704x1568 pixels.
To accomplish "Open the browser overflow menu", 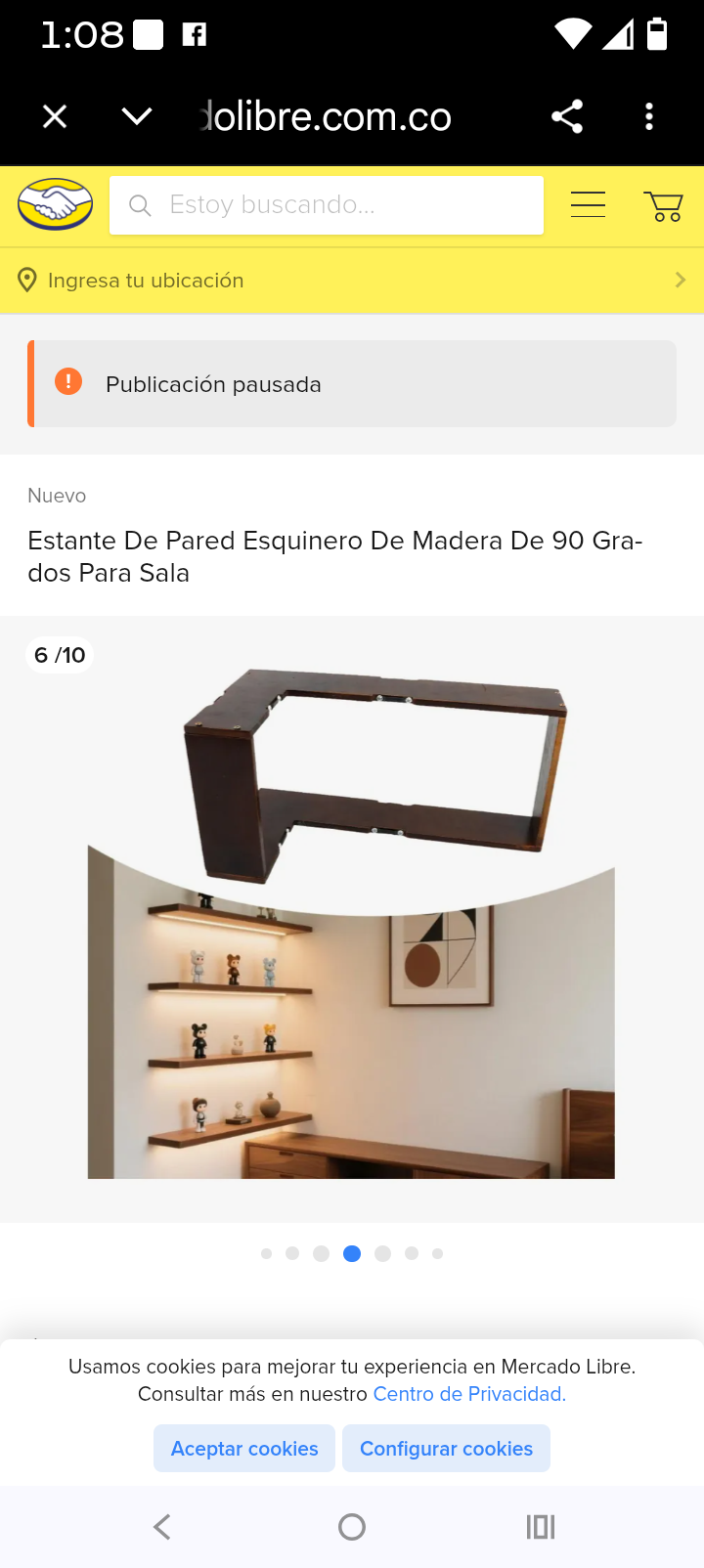I will pyautogui.click(x=649, y=117).
